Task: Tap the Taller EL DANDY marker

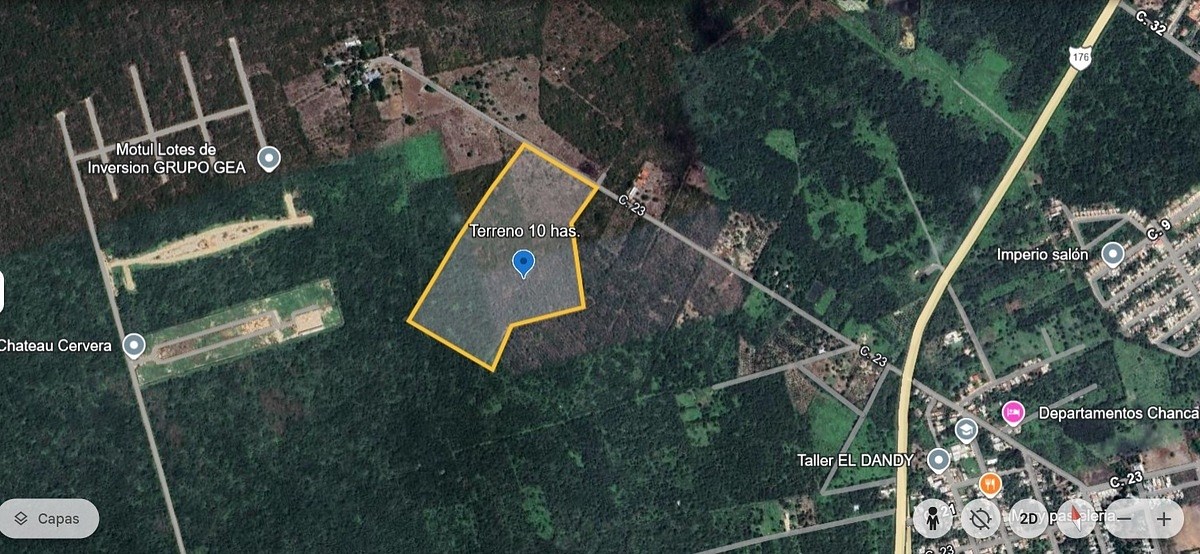Action: (x=938, y=460)
